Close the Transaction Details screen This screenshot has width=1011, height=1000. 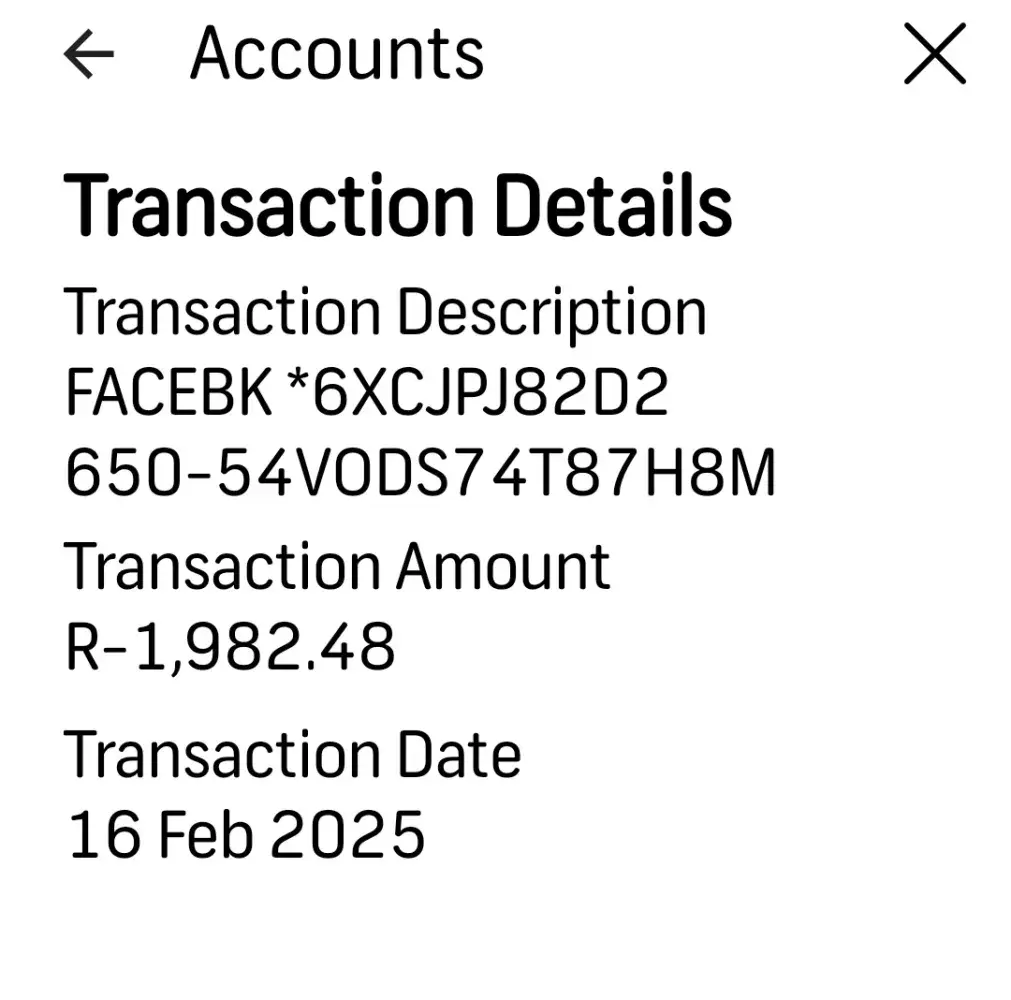[934, 55]
